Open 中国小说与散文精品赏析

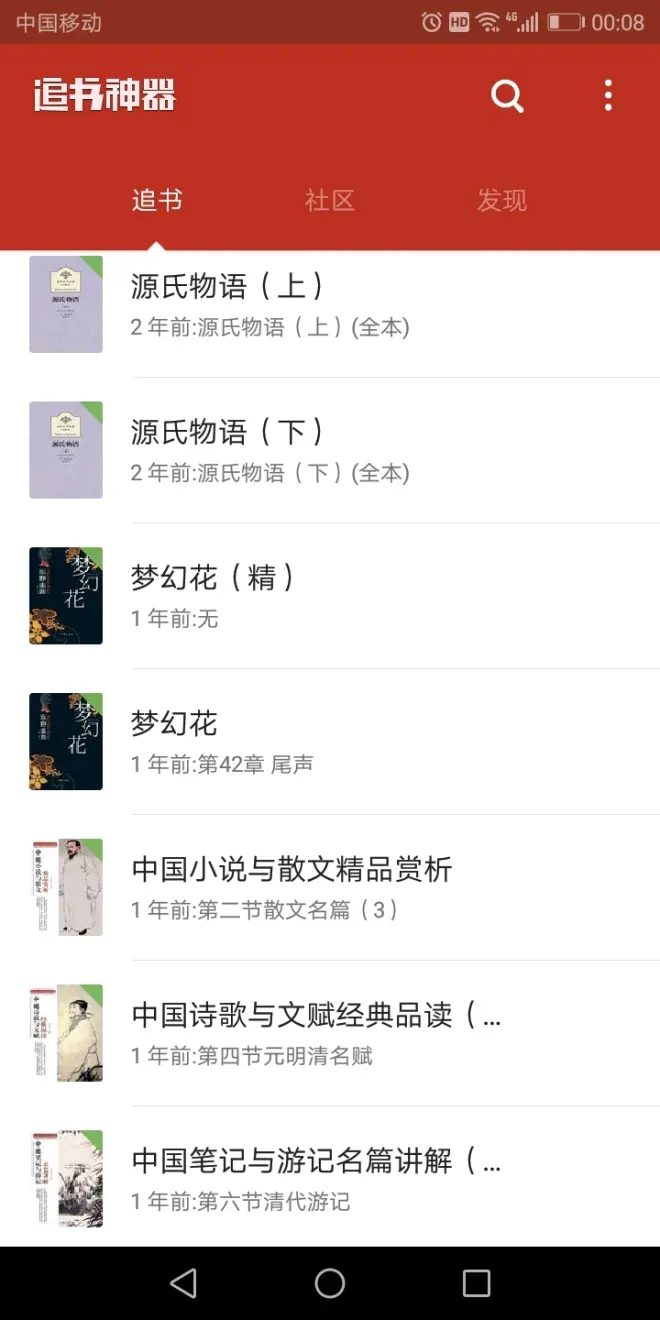pyautogui.click(x=330, y=887)
